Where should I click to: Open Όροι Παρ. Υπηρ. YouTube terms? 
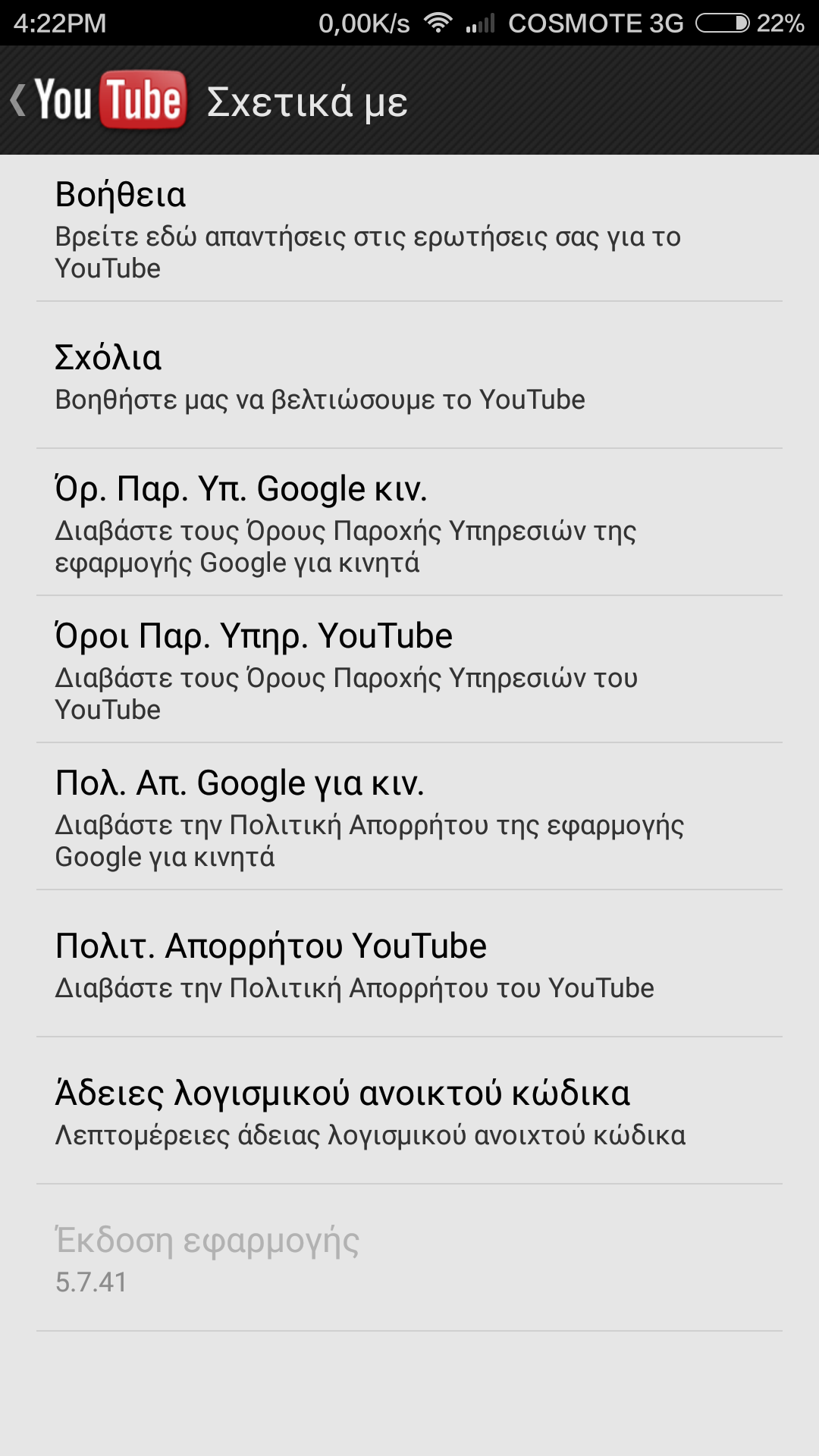tap(409, 670)
